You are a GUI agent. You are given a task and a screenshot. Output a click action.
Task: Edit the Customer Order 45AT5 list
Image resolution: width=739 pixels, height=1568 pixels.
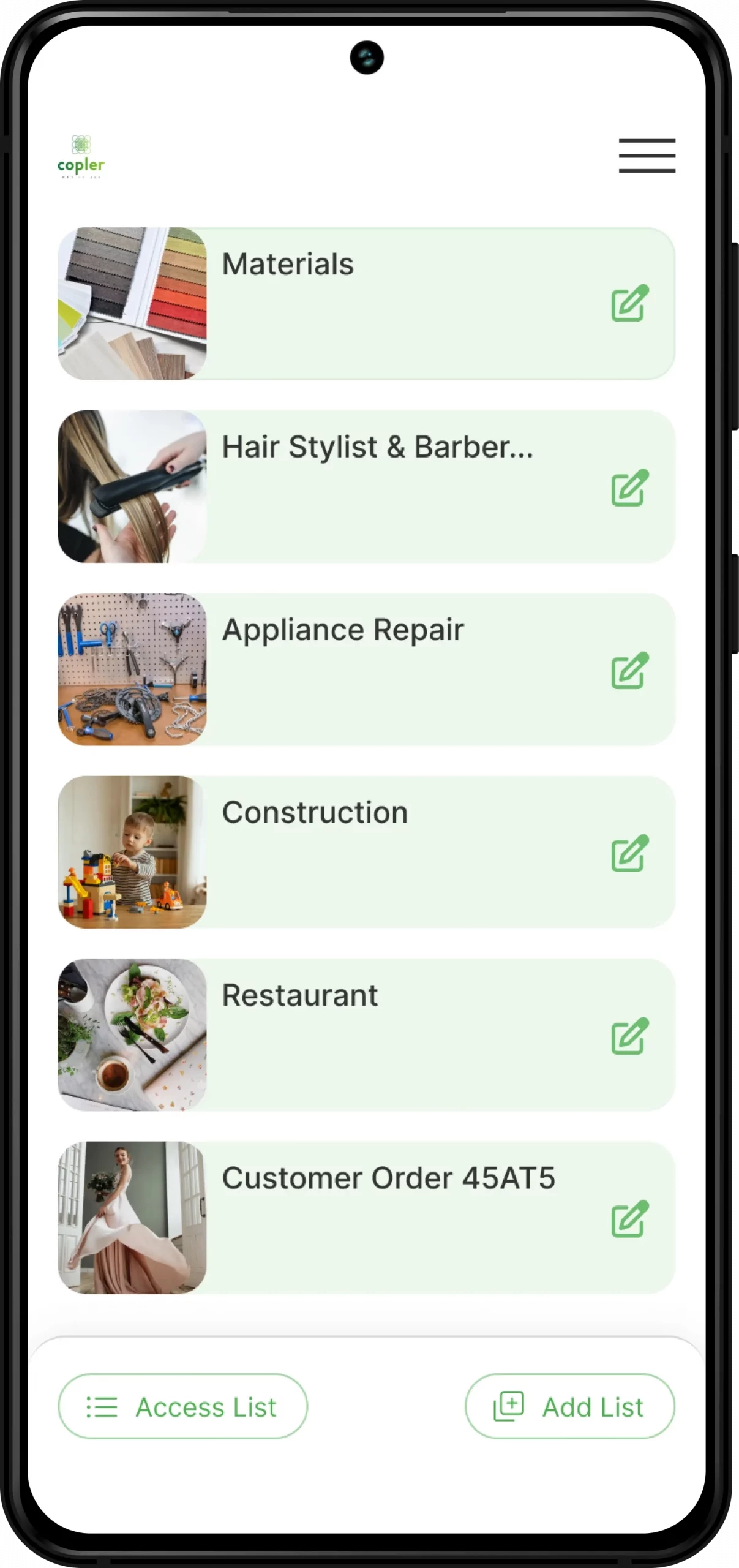coord(629,1218)
